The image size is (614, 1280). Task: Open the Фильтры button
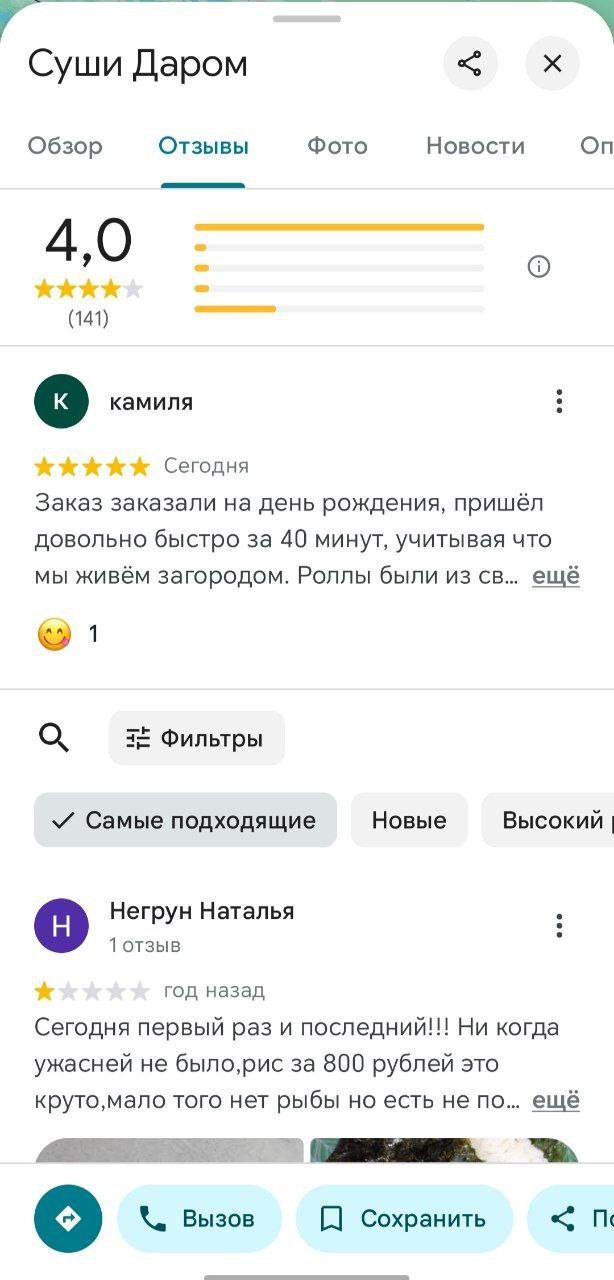coord(196,739)
